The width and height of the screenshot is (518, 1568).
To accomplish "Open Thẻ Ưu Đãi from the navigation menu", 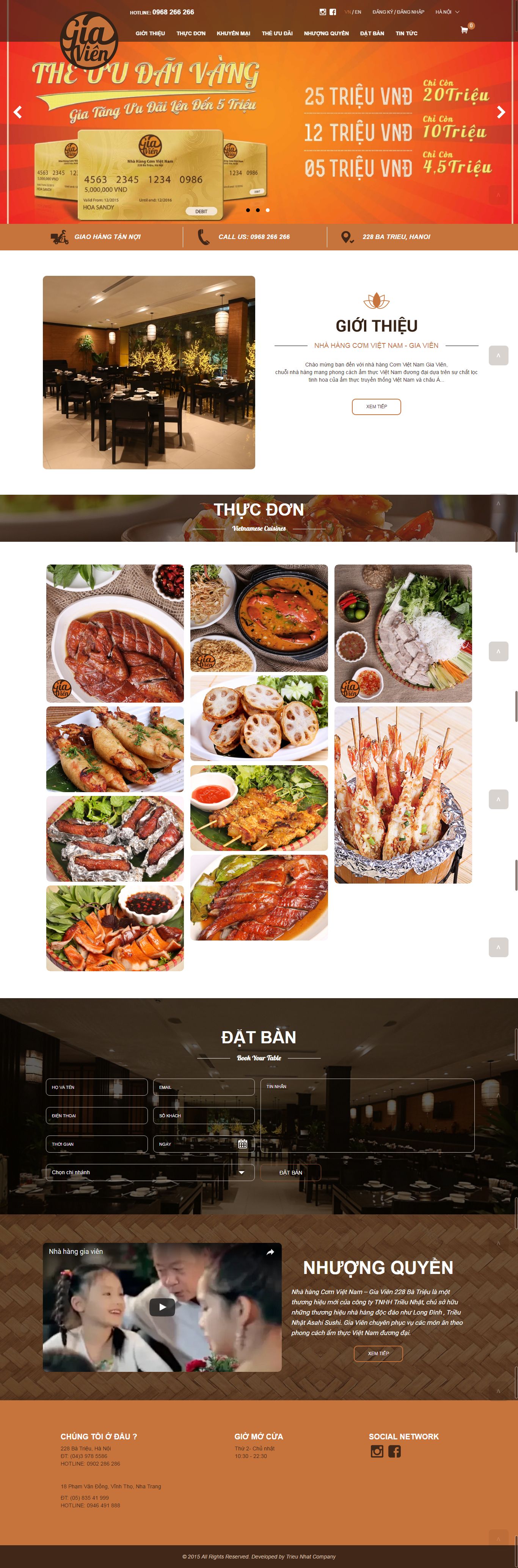I will pyautogui.click(x=277, y=33).
